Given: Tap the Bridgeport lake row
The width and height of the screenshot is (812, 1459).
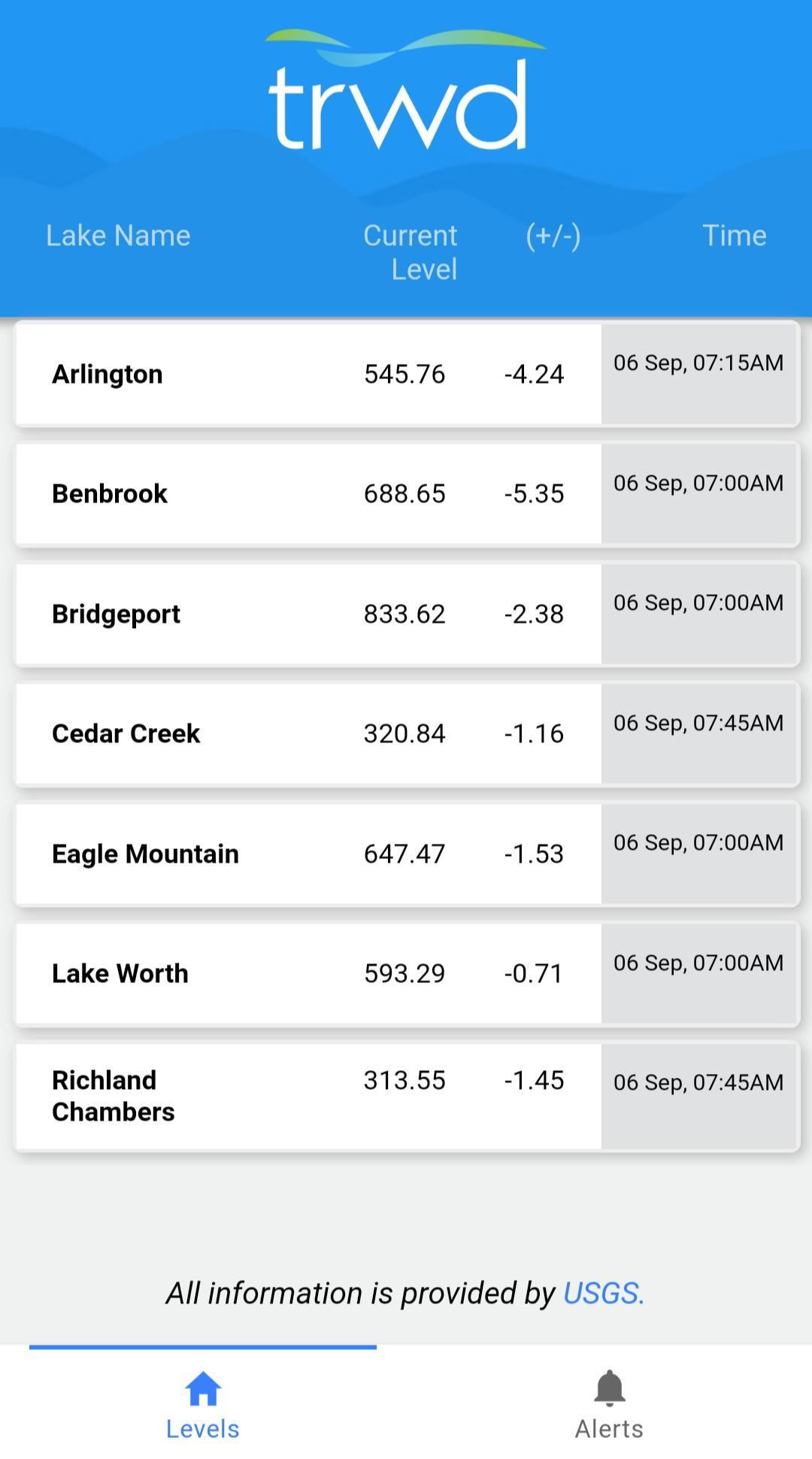Looking at the screenshot, I should click(301, 614).
